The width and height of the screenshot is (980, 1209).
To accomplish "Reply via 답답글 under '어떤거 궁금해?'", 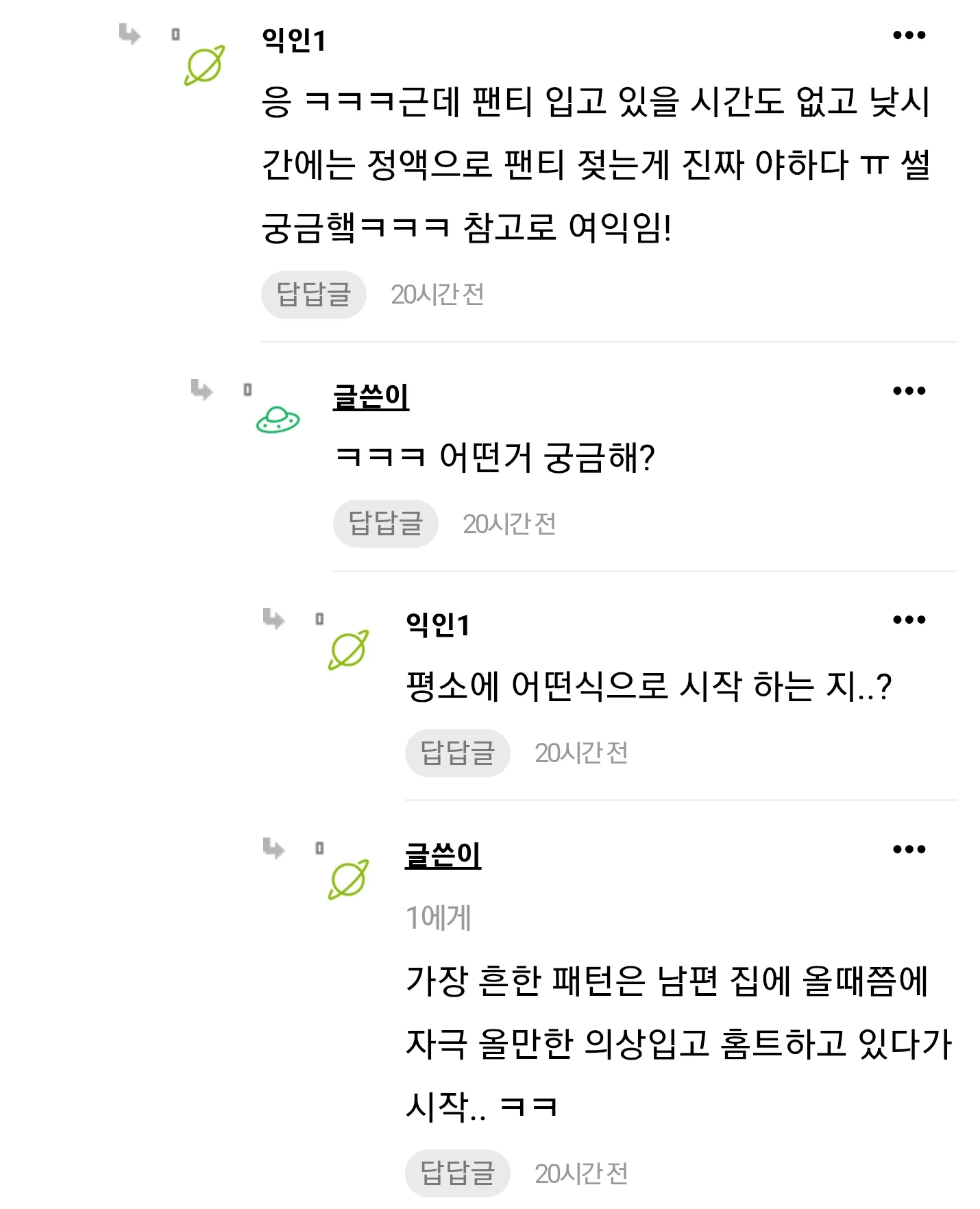I will pyautogui.click(x=386, y=524).
